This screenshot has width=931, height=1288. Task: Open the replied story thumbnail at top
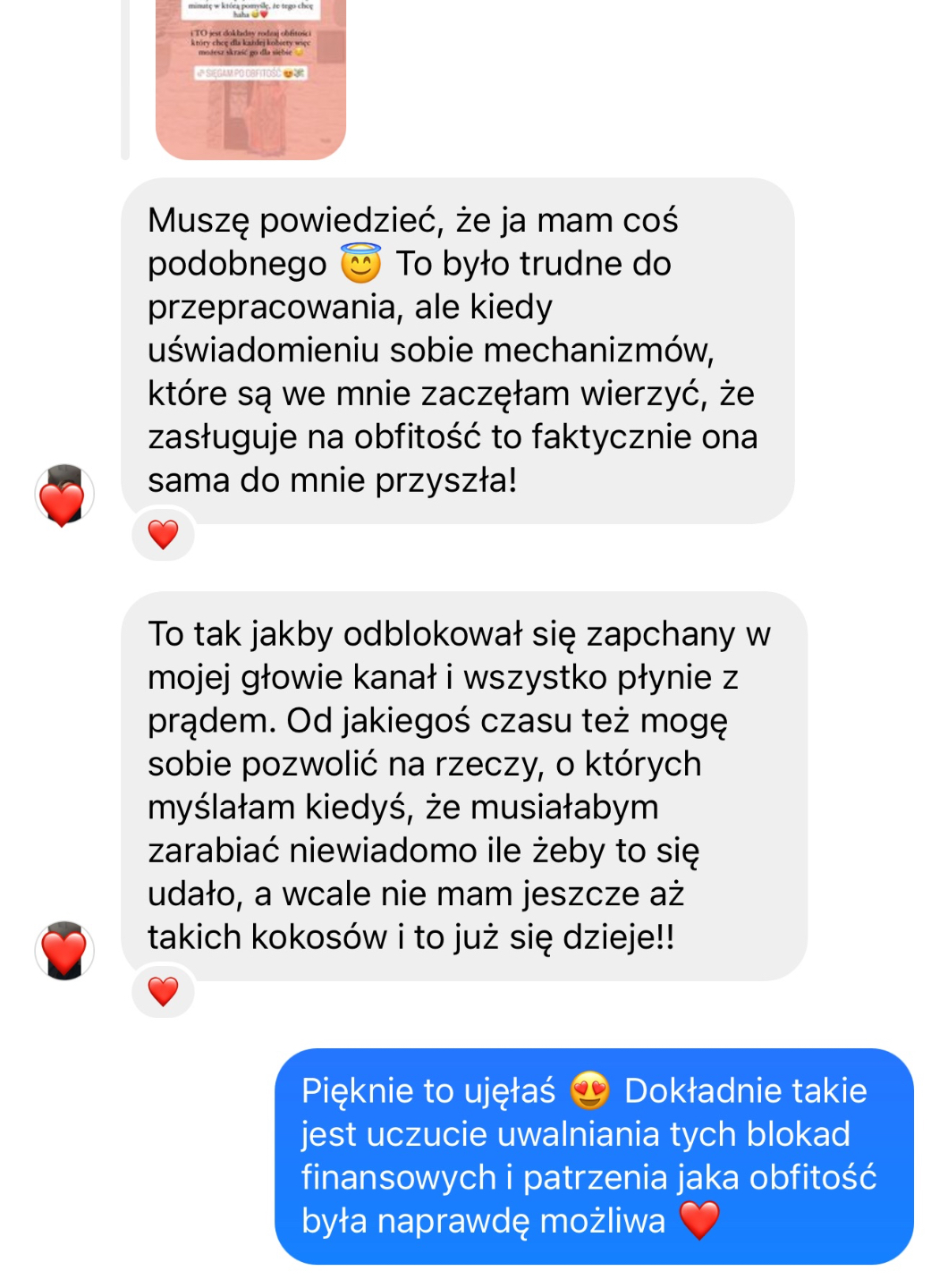pos(250,79)
